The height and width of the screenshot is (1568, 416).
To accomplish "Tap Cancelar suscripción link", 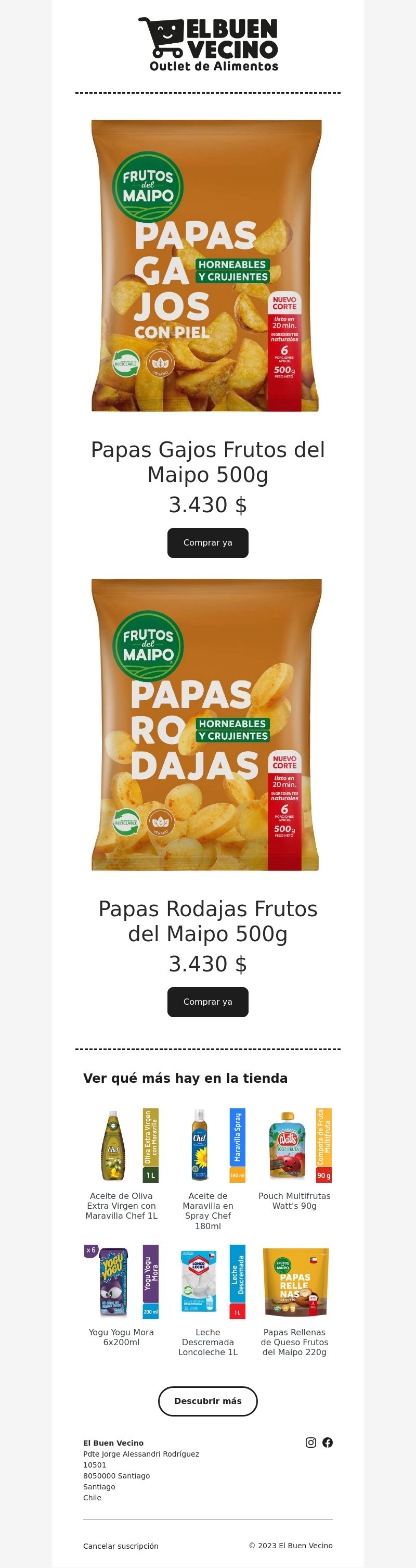I will click(121, 1546).
